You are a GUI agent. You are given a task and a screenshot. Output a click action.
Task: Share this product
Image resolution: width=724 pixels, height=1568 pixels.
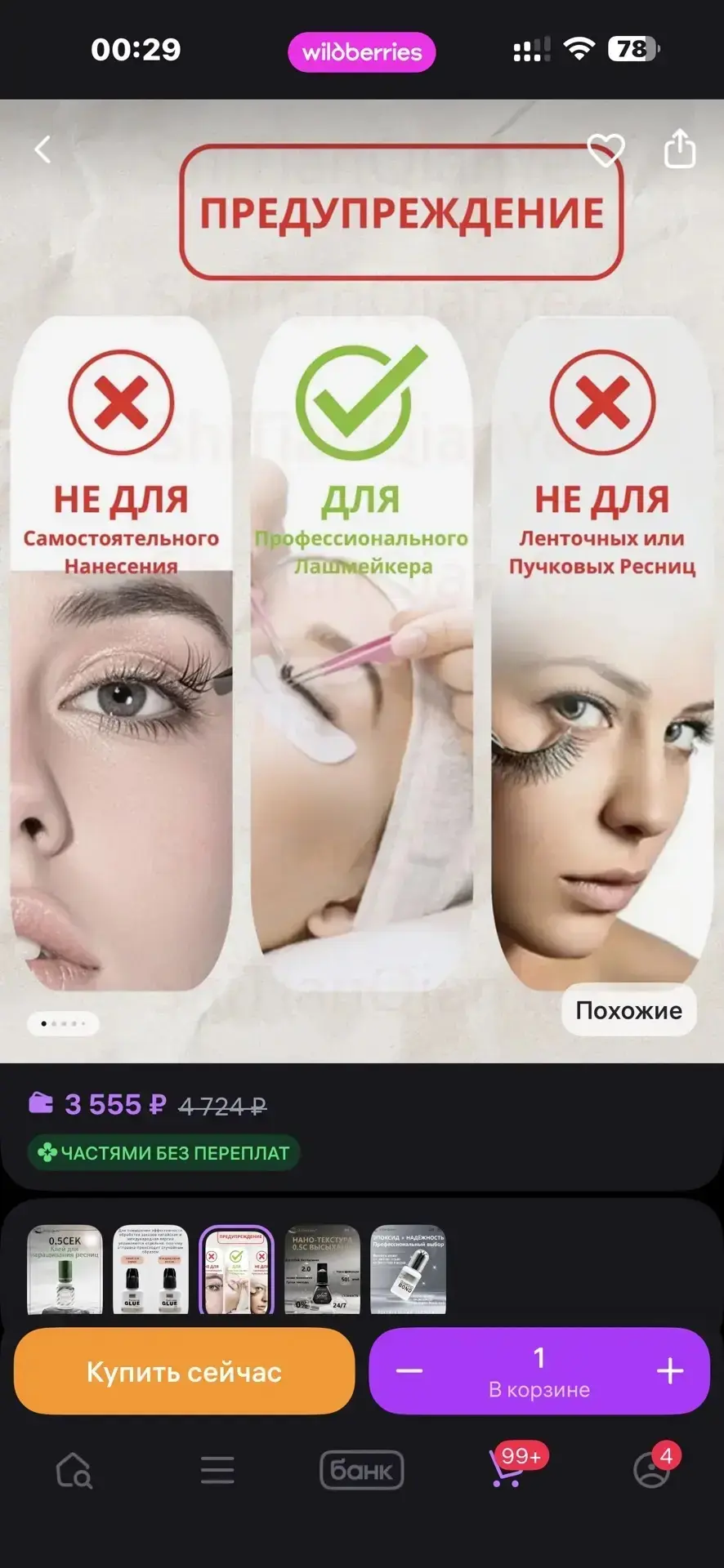point(679,149)
